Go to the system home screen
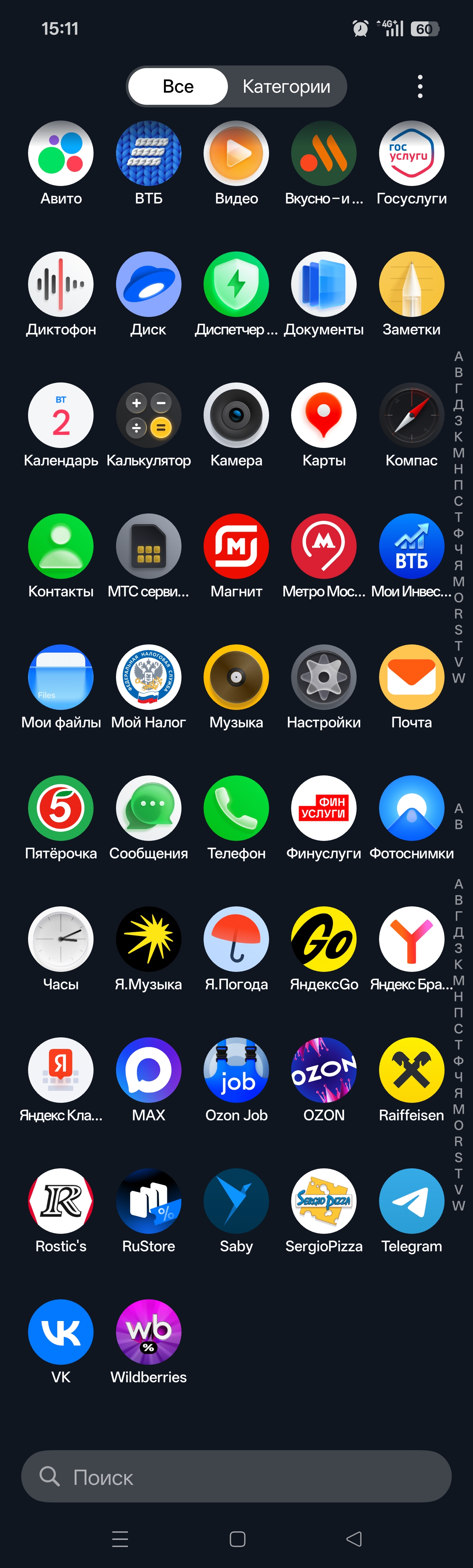This screenshot has height=1568, width=473. pos(237,1539)
